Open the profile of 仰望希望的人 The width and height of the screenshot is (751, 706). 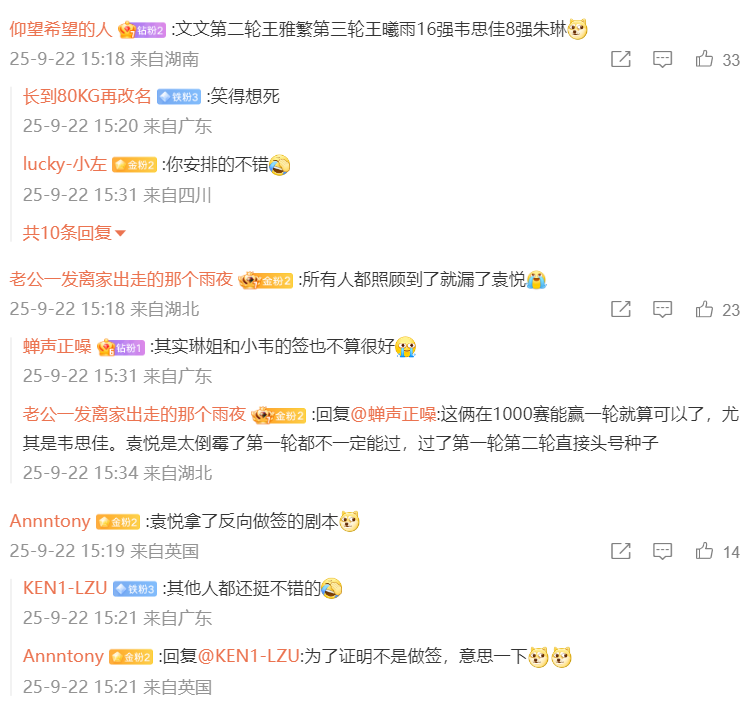pyautogui.click(x=60, y=30)
